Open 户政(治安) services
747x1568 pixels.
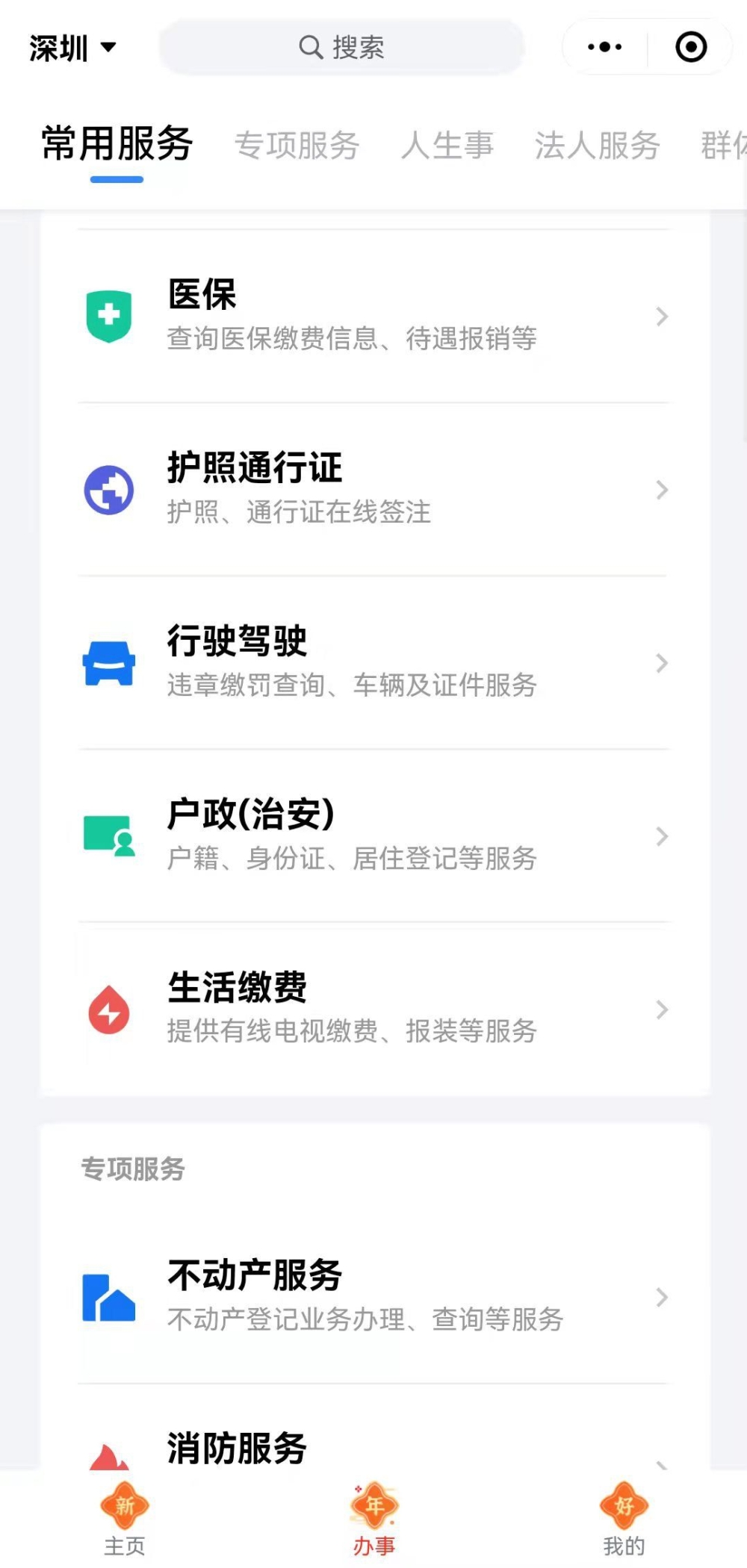click(x=373, y=836)
